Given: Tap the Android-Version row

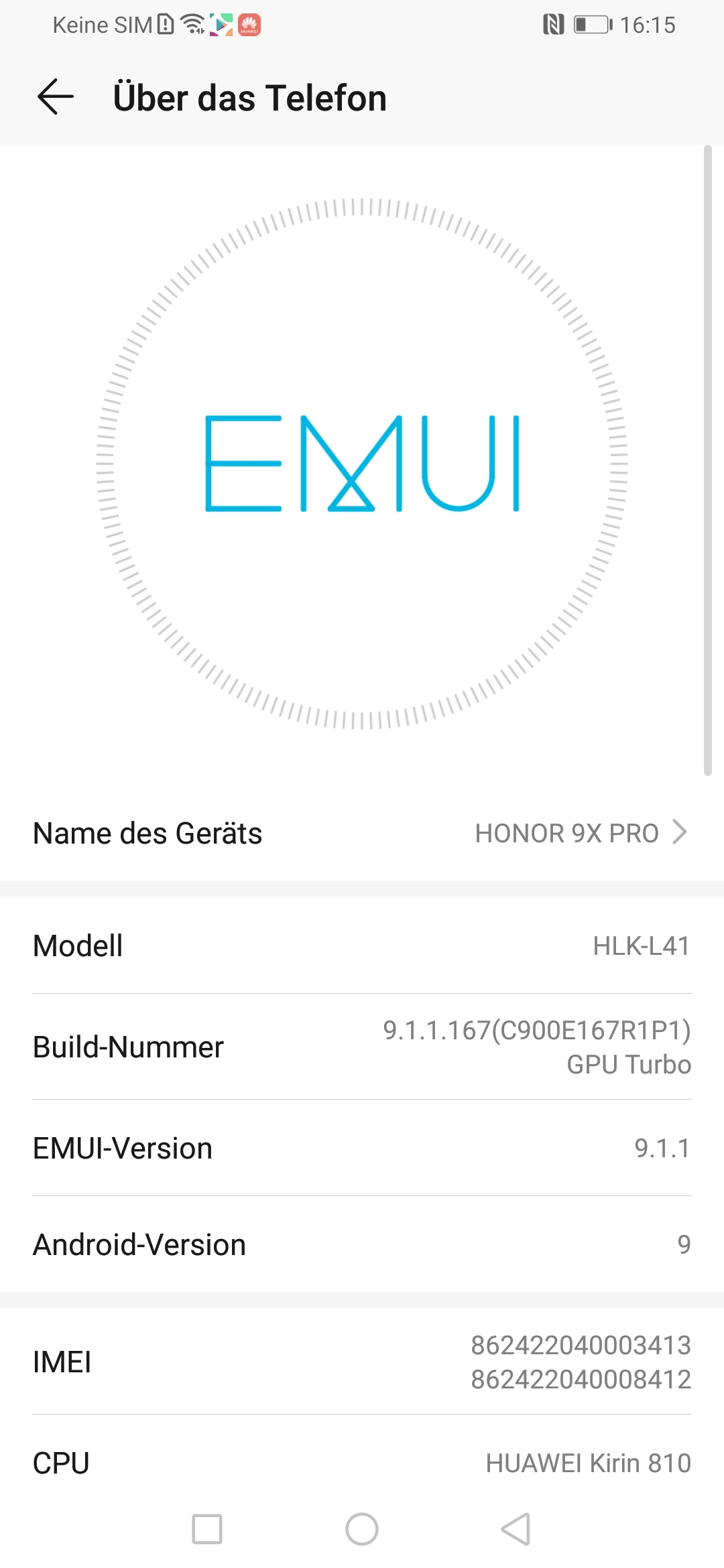Looking at the screenshot, I should [362, 1244].
